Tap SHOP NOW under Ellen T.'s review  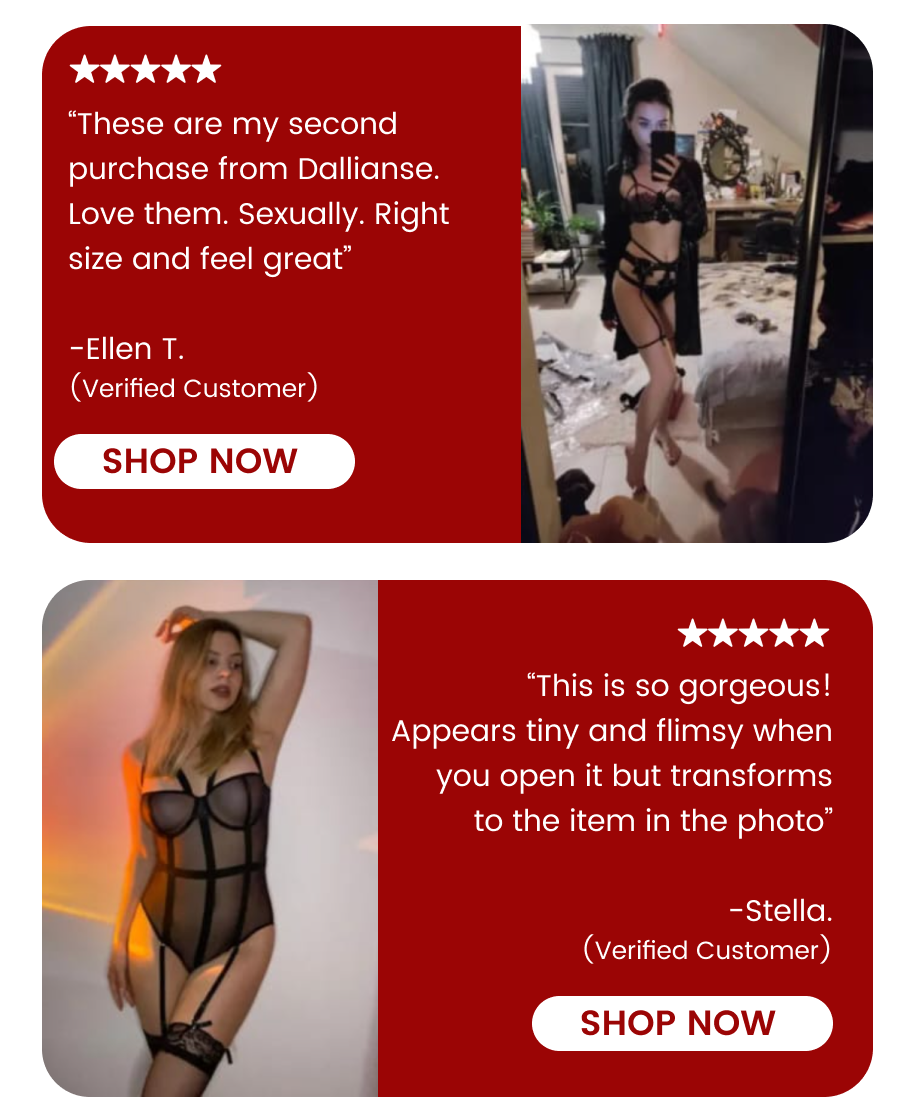tap(204, 461)
